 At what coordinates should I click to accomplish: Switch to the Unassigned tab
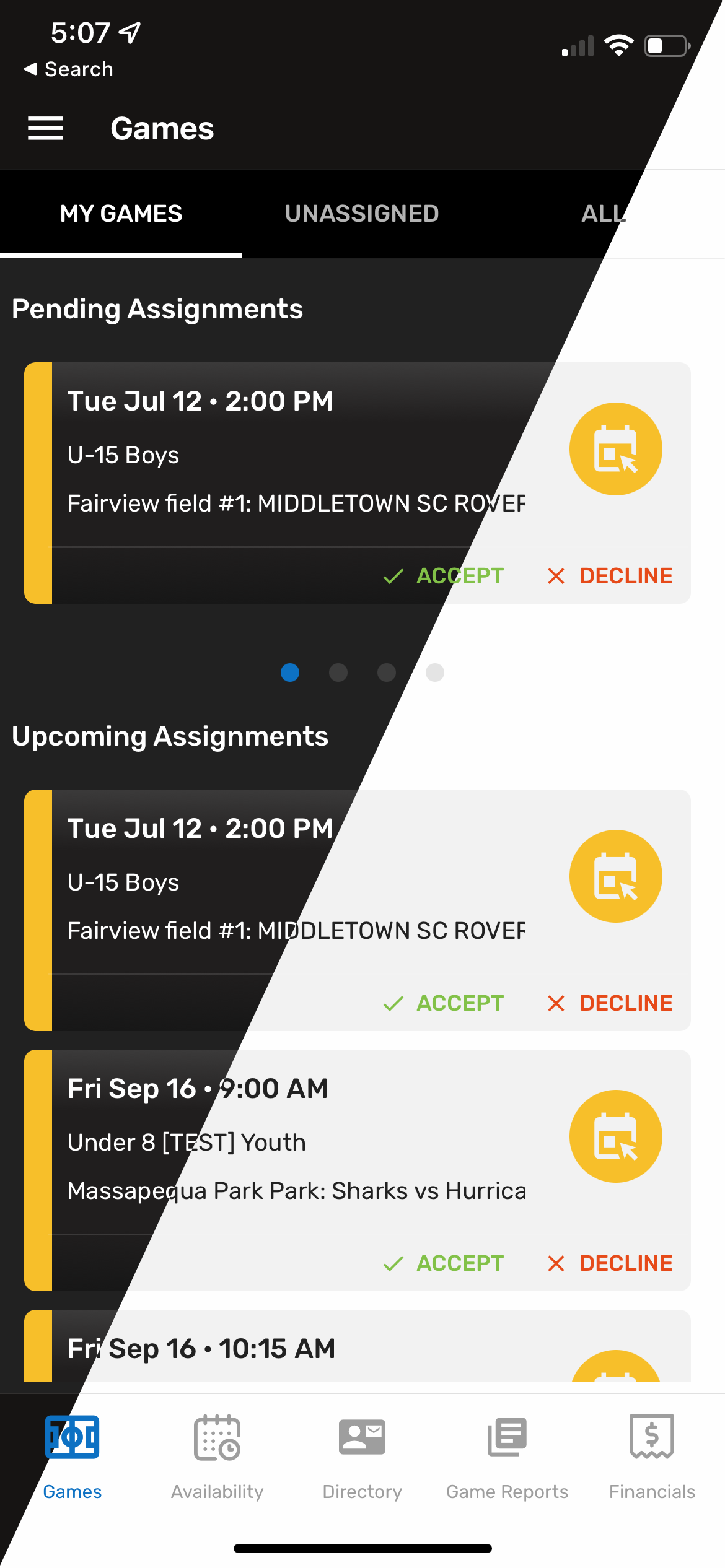pos(362,213)
